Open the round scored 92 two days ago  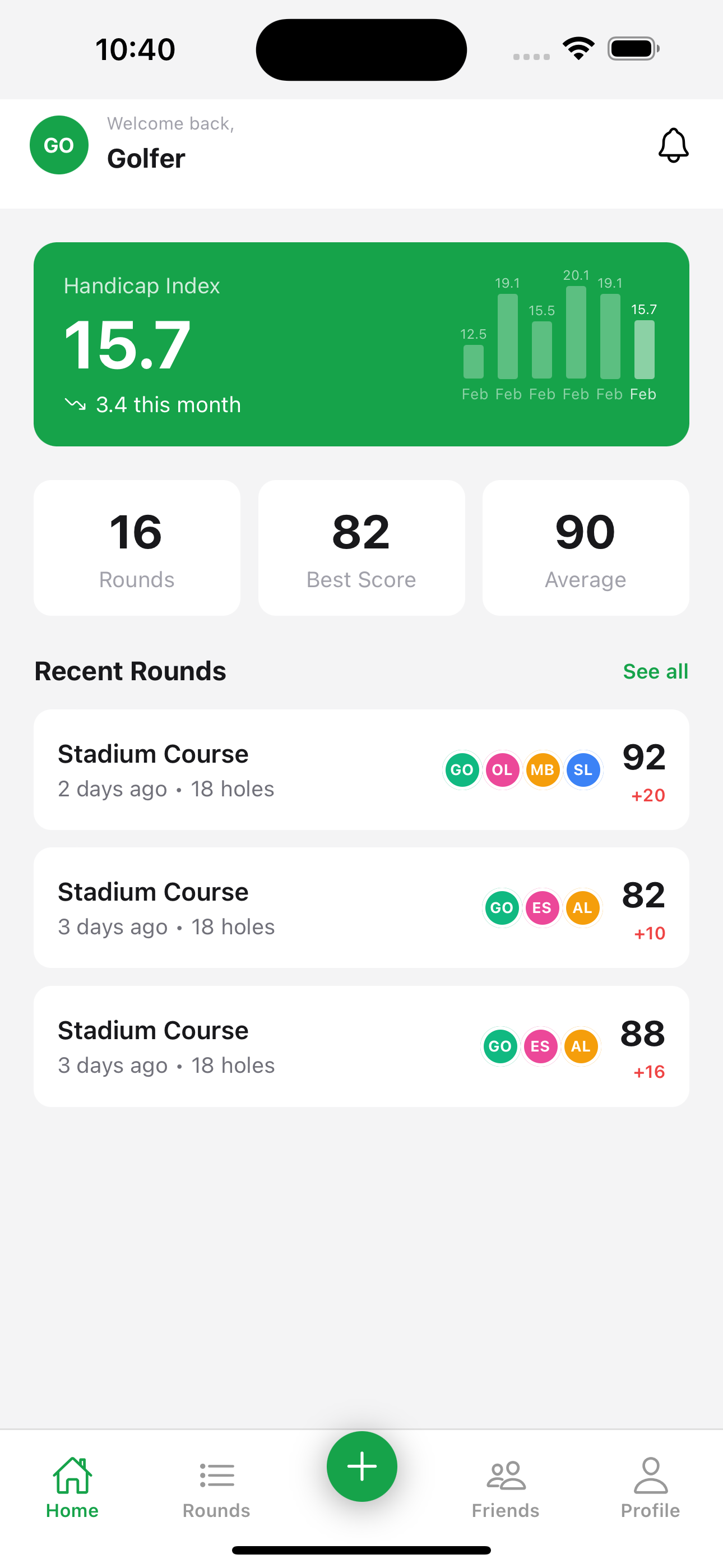[243, 769]
